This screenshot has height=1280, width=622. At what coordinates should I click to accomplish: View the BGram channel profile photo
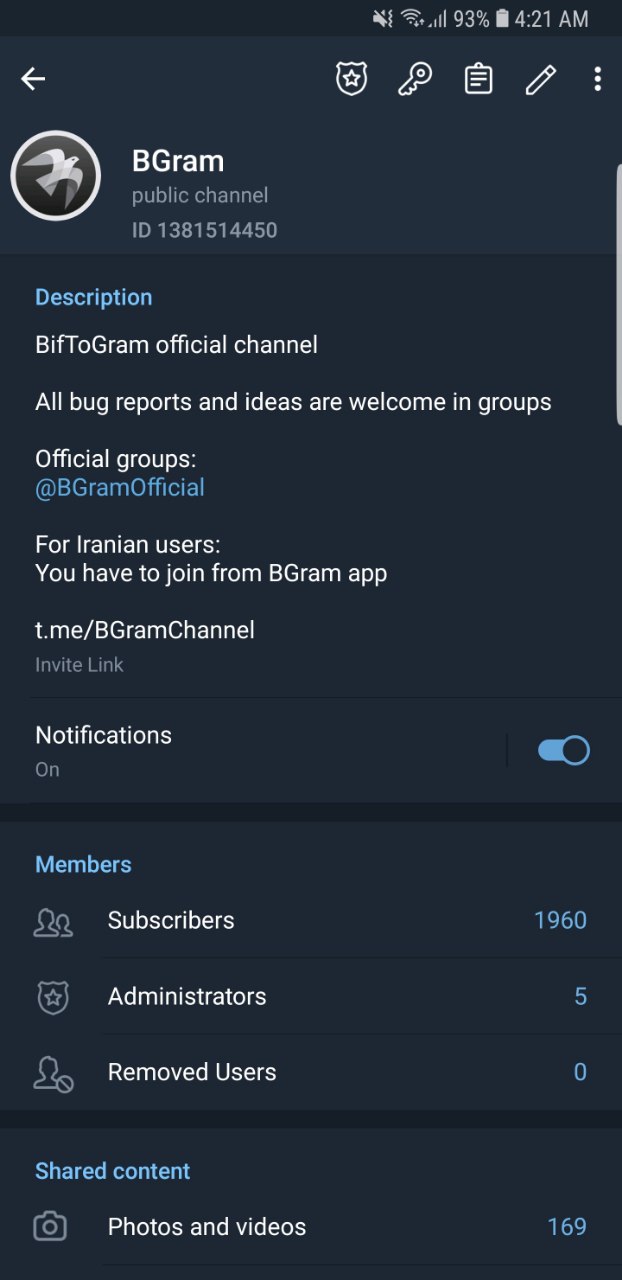(x=55, y=175)
